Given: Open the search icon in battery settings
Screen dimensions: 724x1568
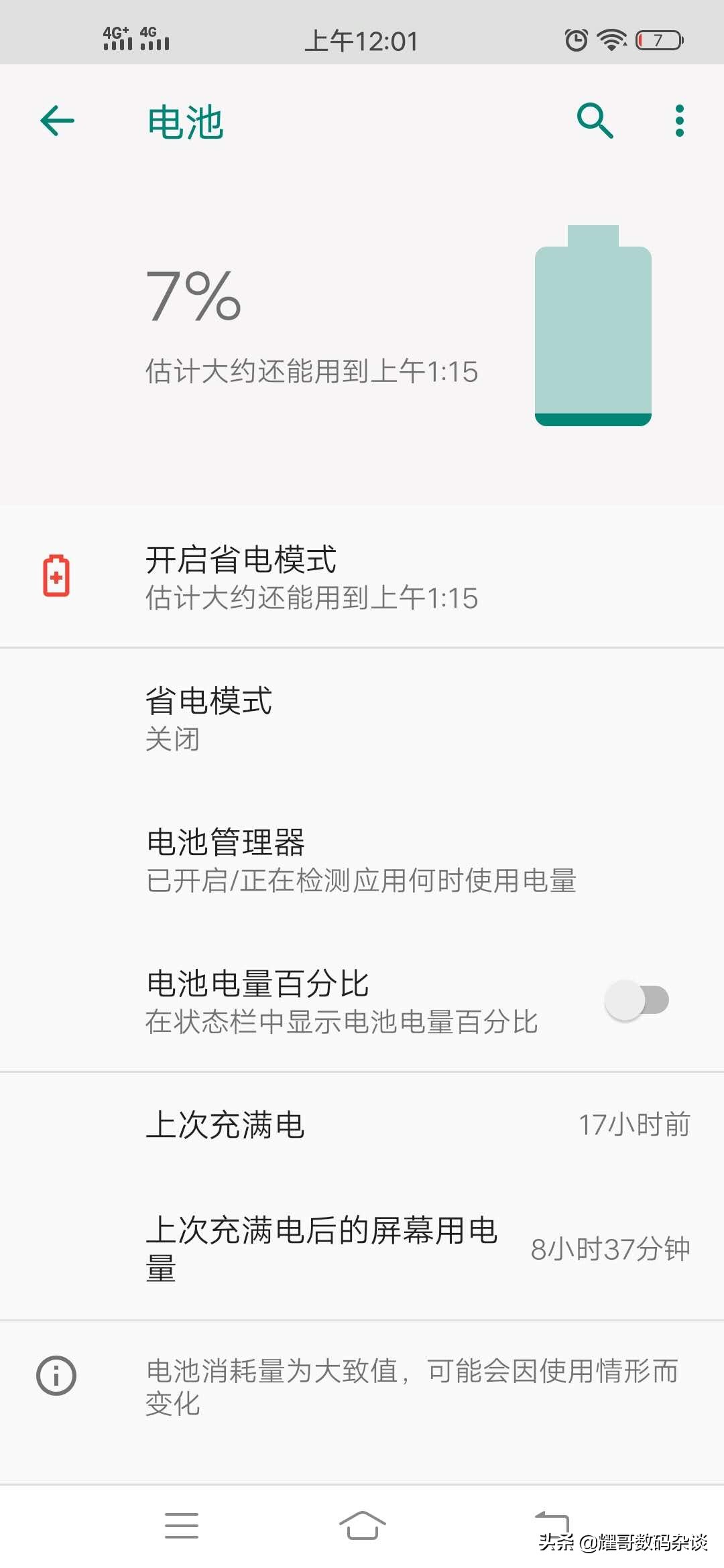Looking at the screenshot, I should 595,121.
